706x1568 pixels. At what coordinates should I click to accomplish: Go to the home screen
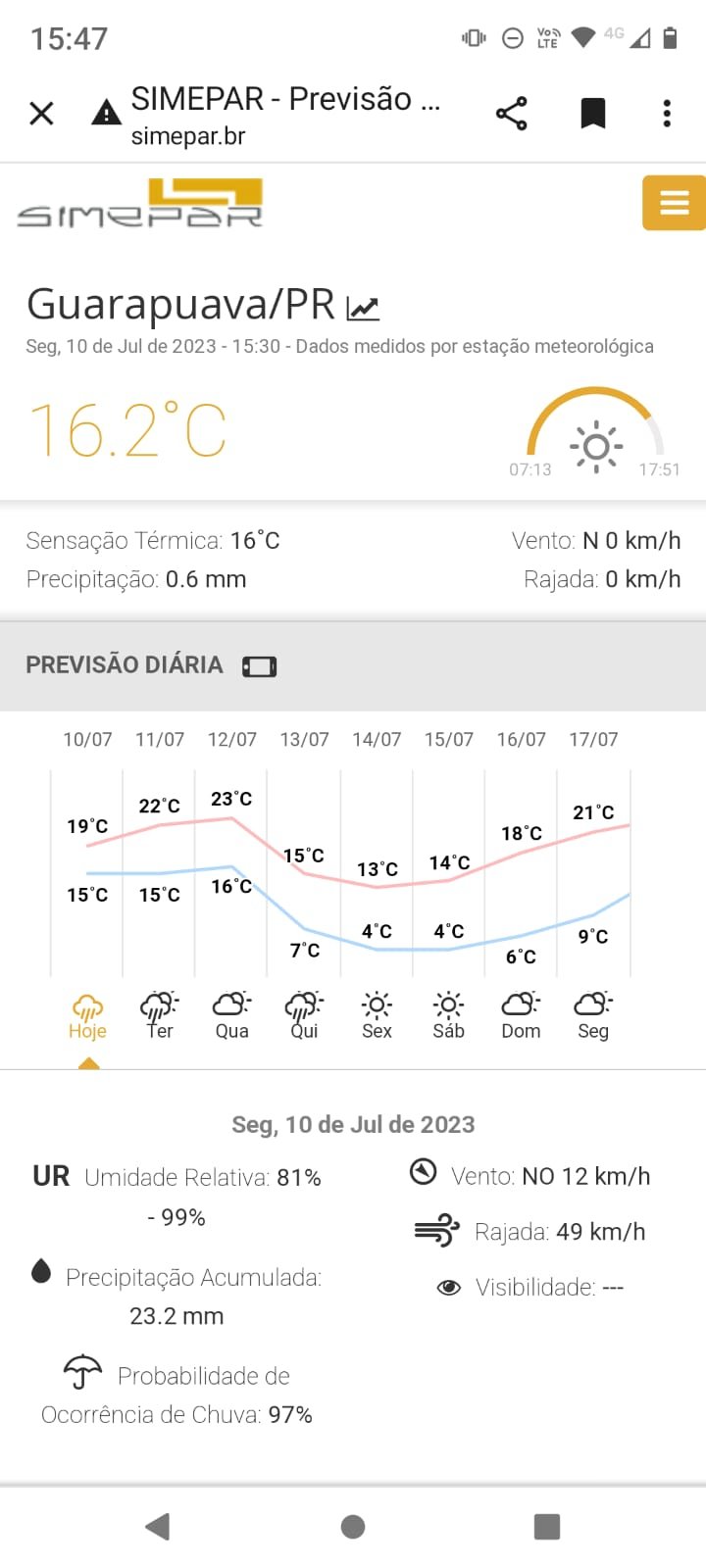(x=353, y=1526)
